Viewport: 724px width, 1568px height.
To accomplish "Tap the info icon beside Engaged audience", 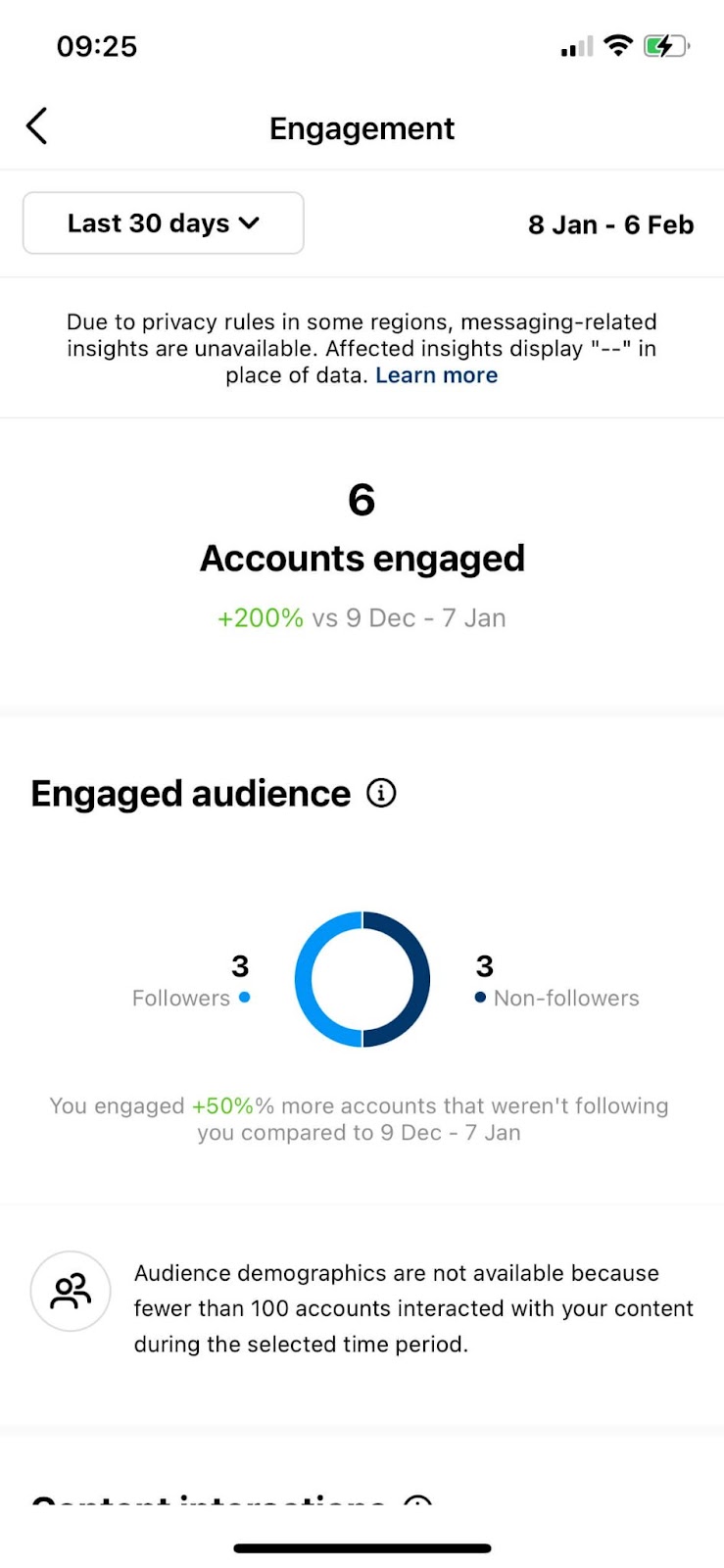I will coord(381,793).
